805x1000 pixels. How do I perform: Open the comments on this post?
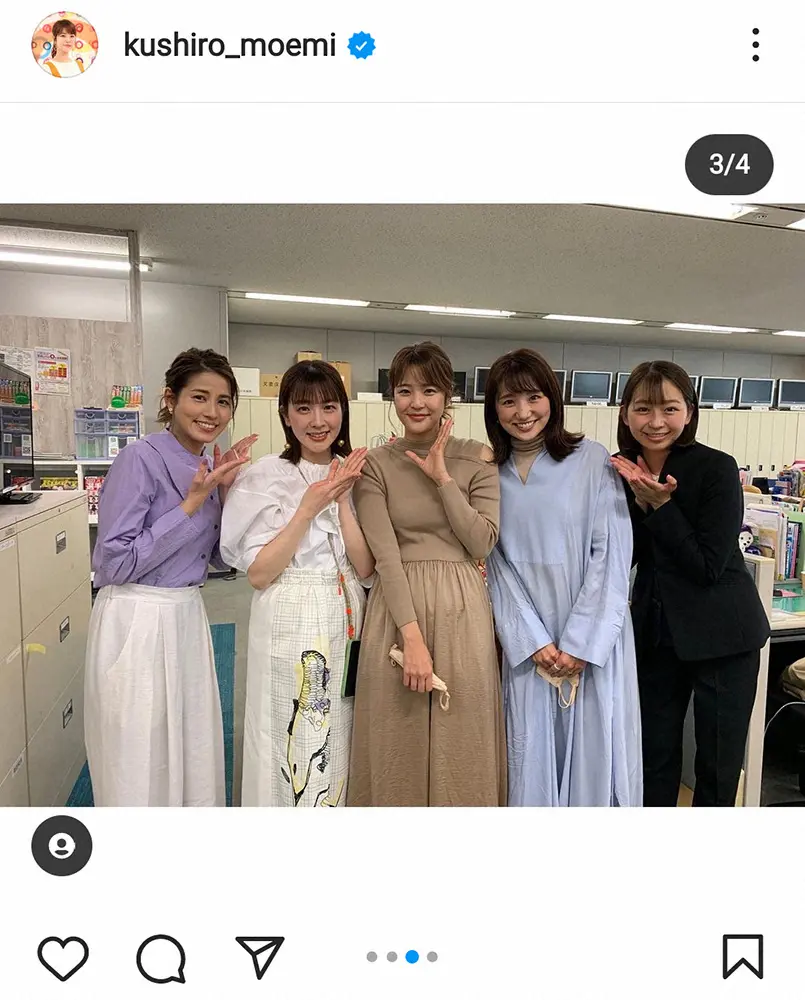tap(161, 958)
